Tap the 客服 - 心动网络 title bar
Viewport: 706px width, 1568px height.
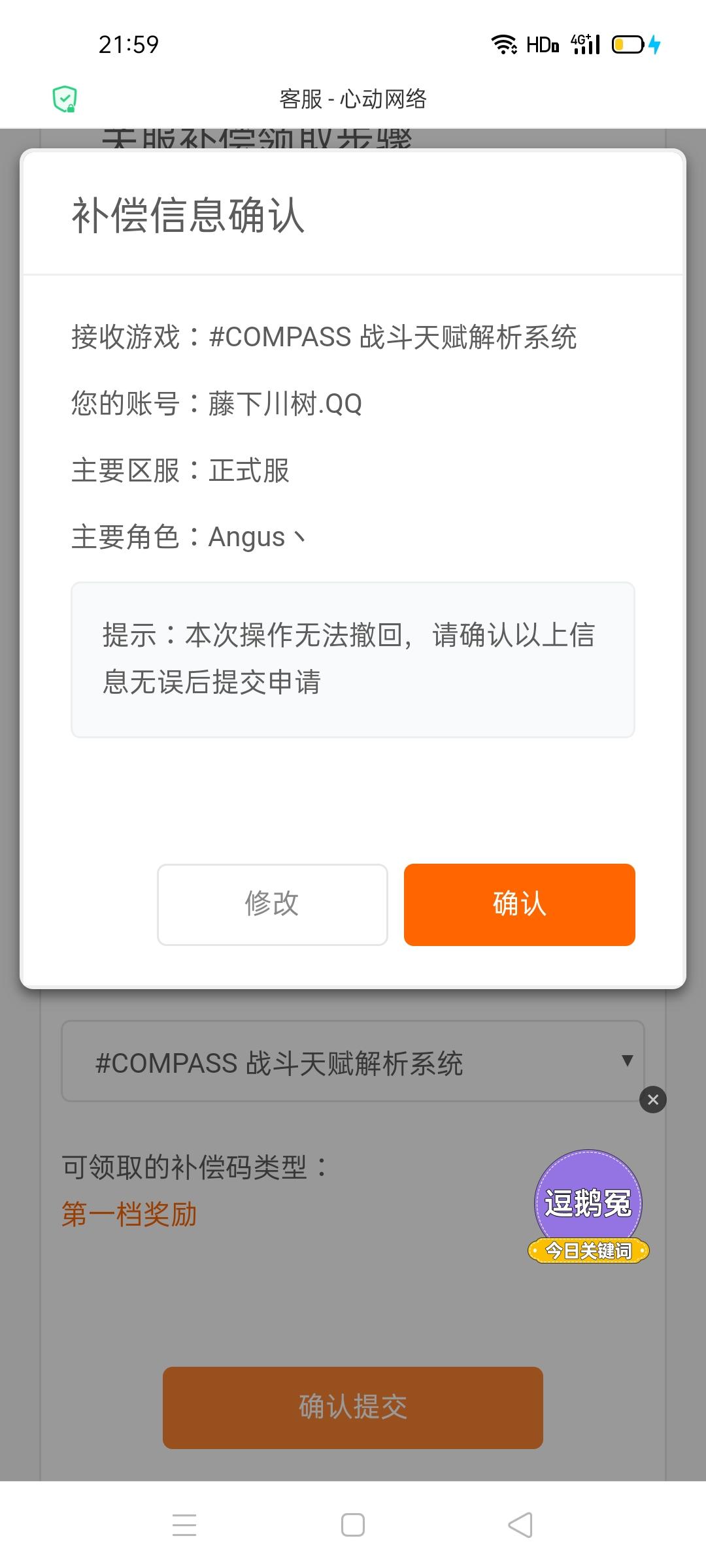pos(352,99)
